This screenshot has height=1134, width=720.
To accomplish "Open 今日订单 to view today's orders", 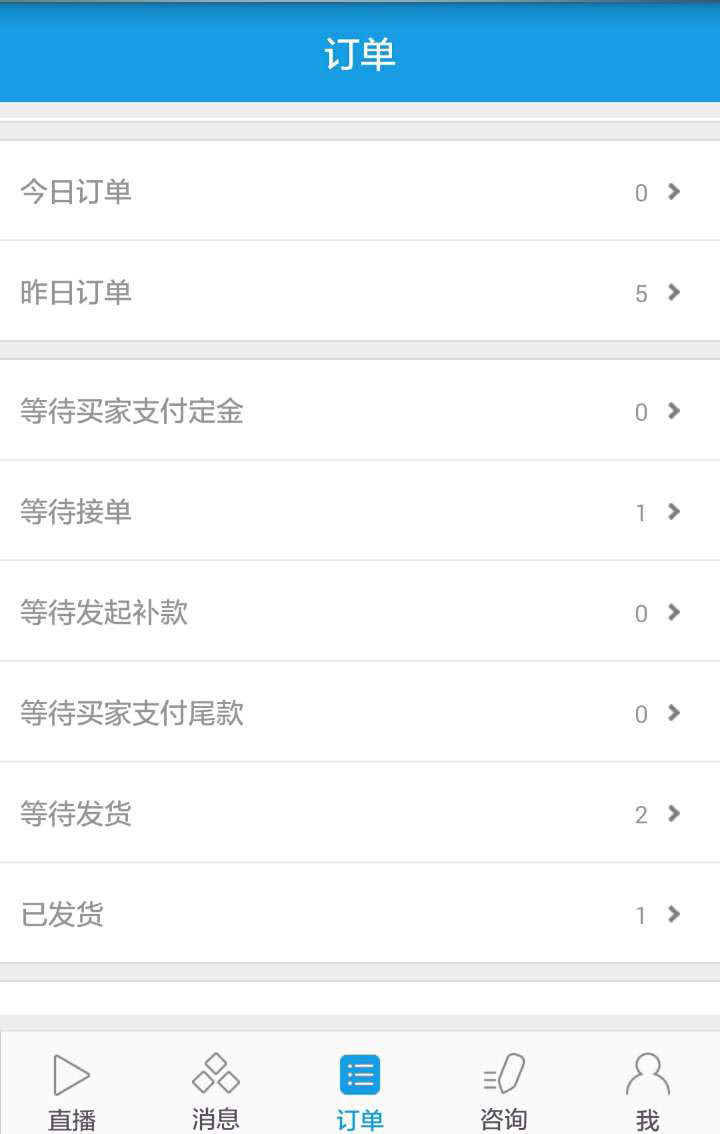I will [x=360, y=192].
